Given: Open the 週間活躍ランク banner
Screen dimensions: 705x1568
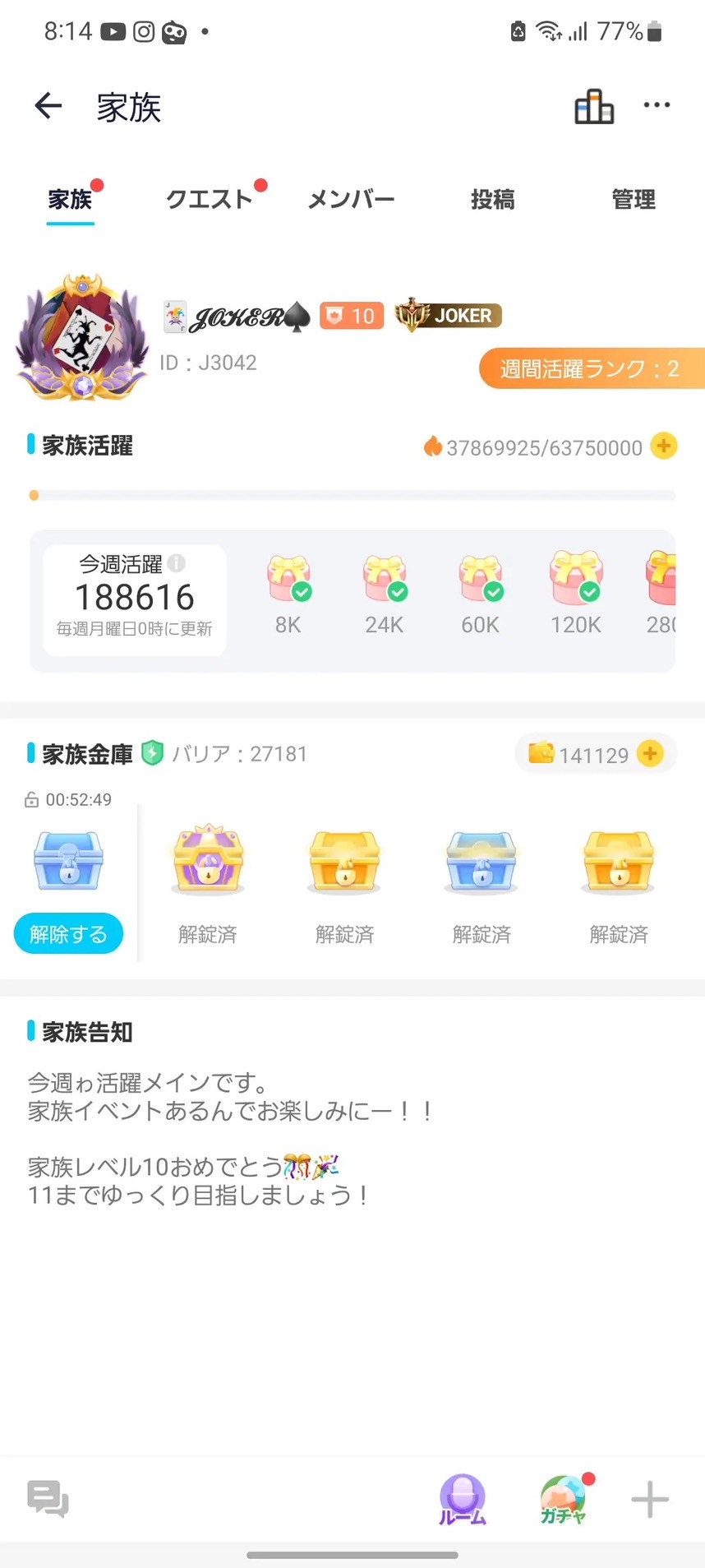Looking at the screenshot, I should tap(591, 368).
